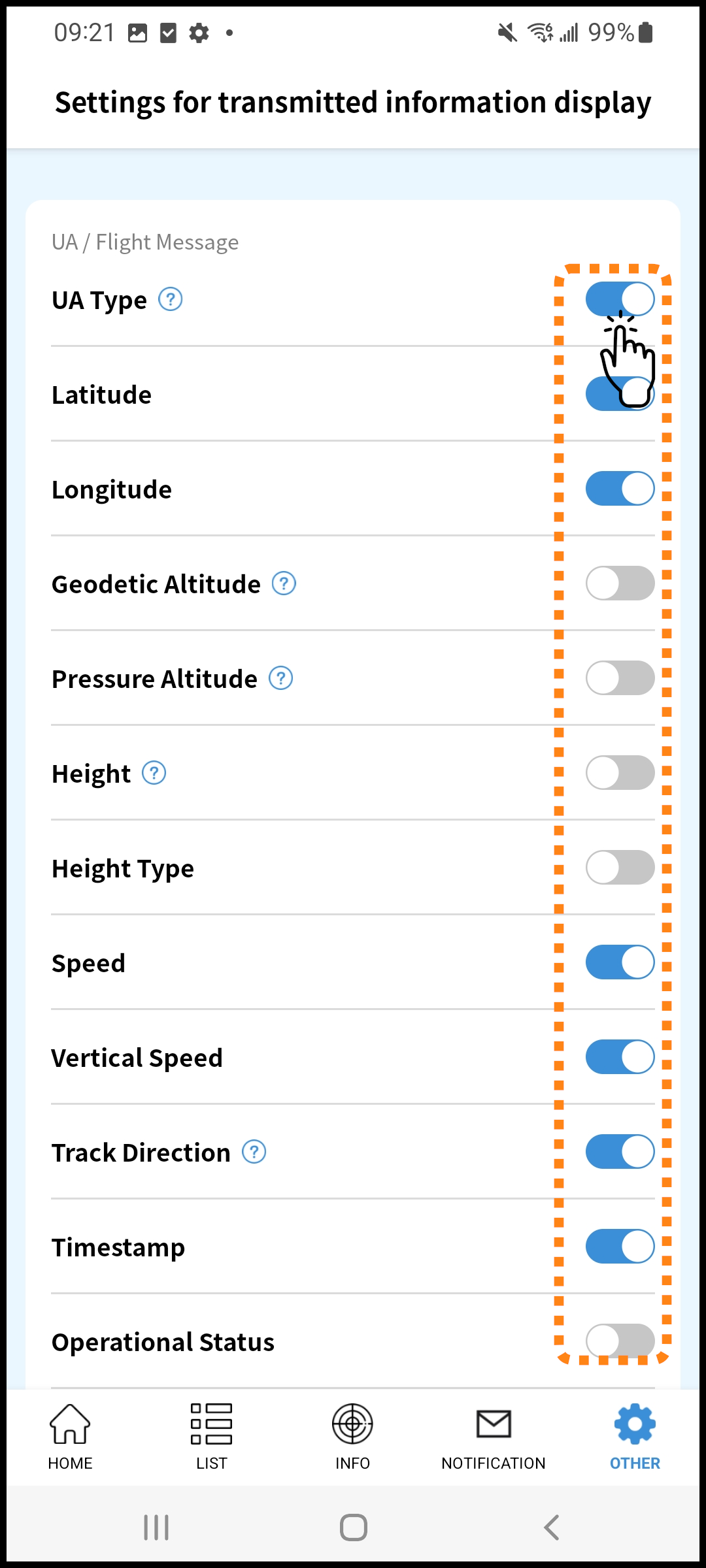The width and height of the screenshot is (706, 1568).
Task: Turn off the UA Type switch
Action: 620,299
